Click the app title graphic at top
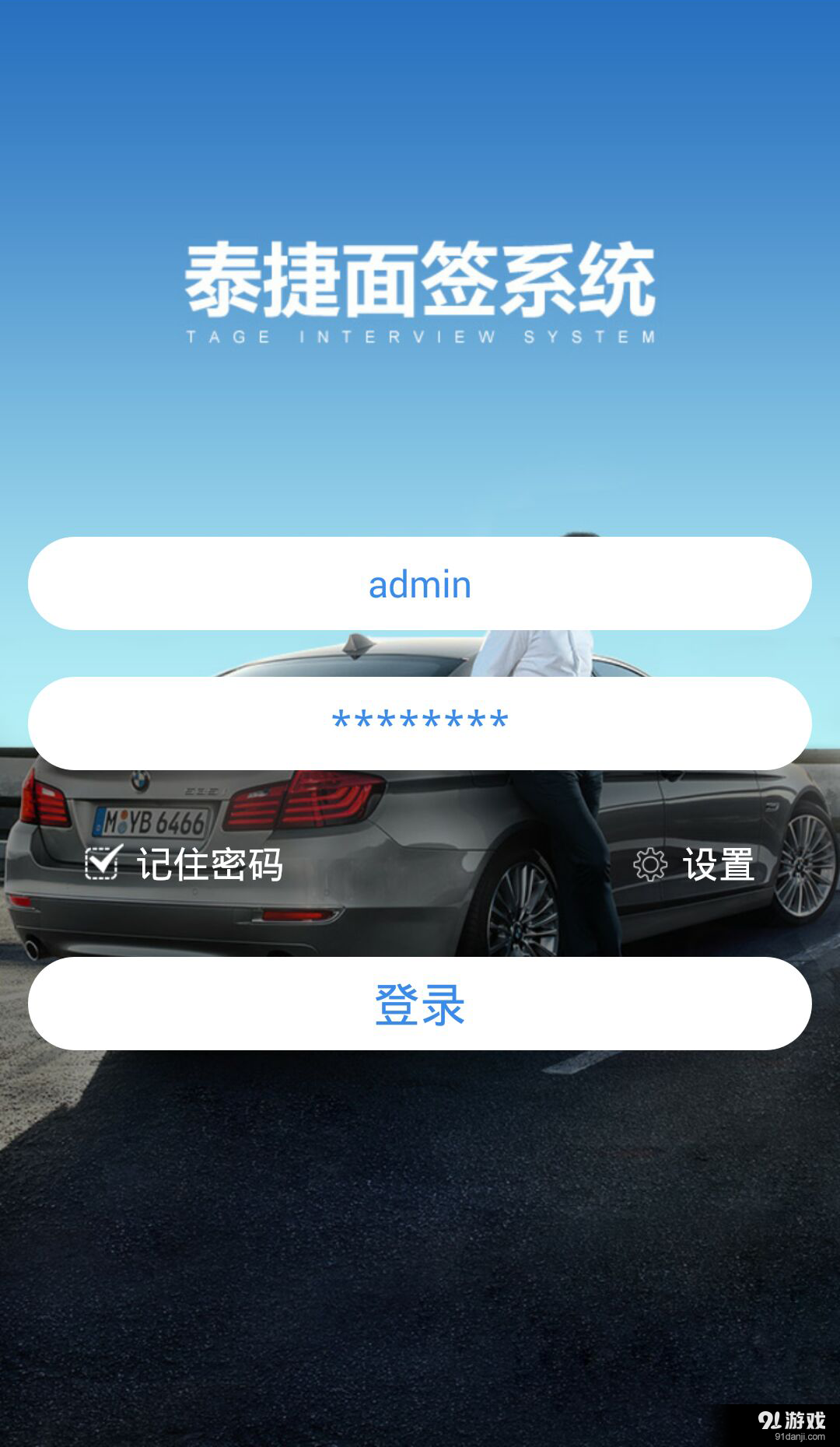840x1447 pixels. 420,280
